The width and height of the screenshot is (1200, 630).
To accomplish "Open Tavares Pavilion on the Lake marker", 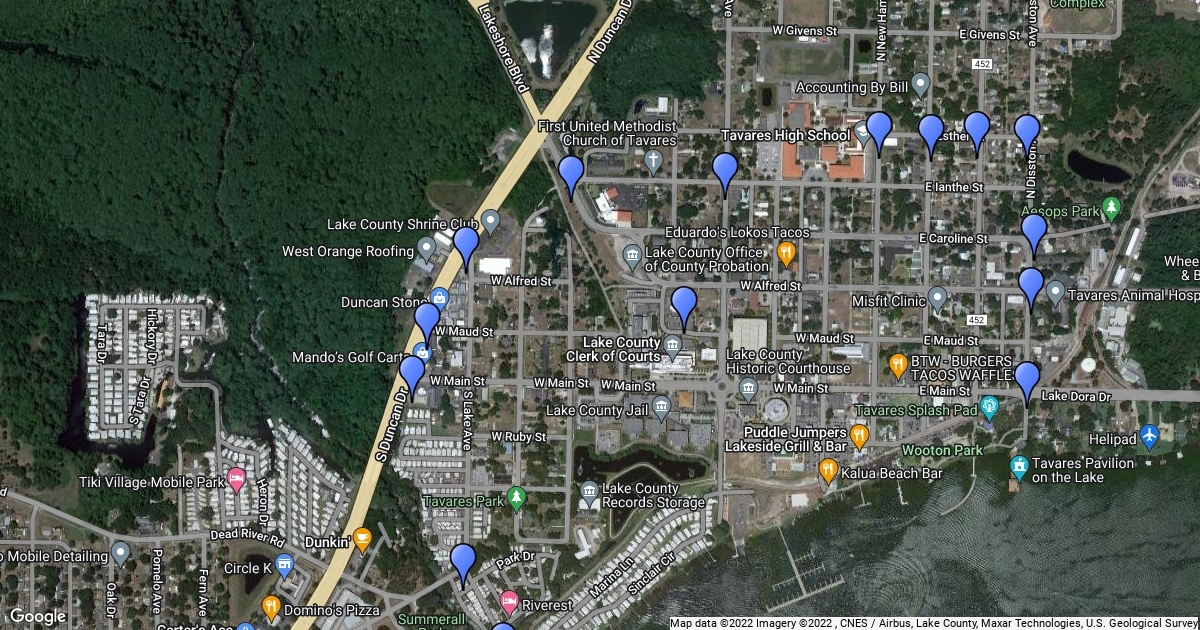I will coord(1019,466).
